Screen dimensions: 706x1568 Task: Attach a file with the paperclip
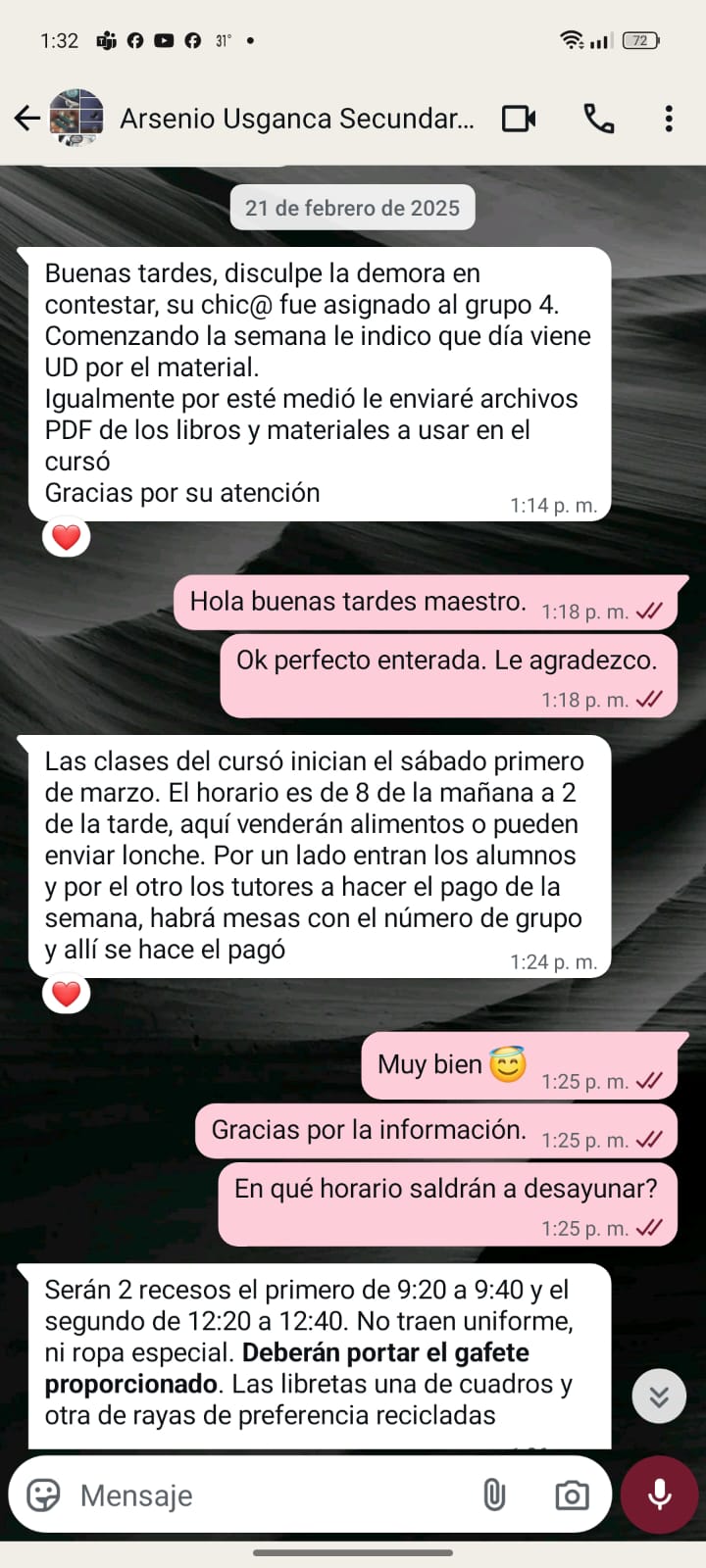coord(494,1495)
